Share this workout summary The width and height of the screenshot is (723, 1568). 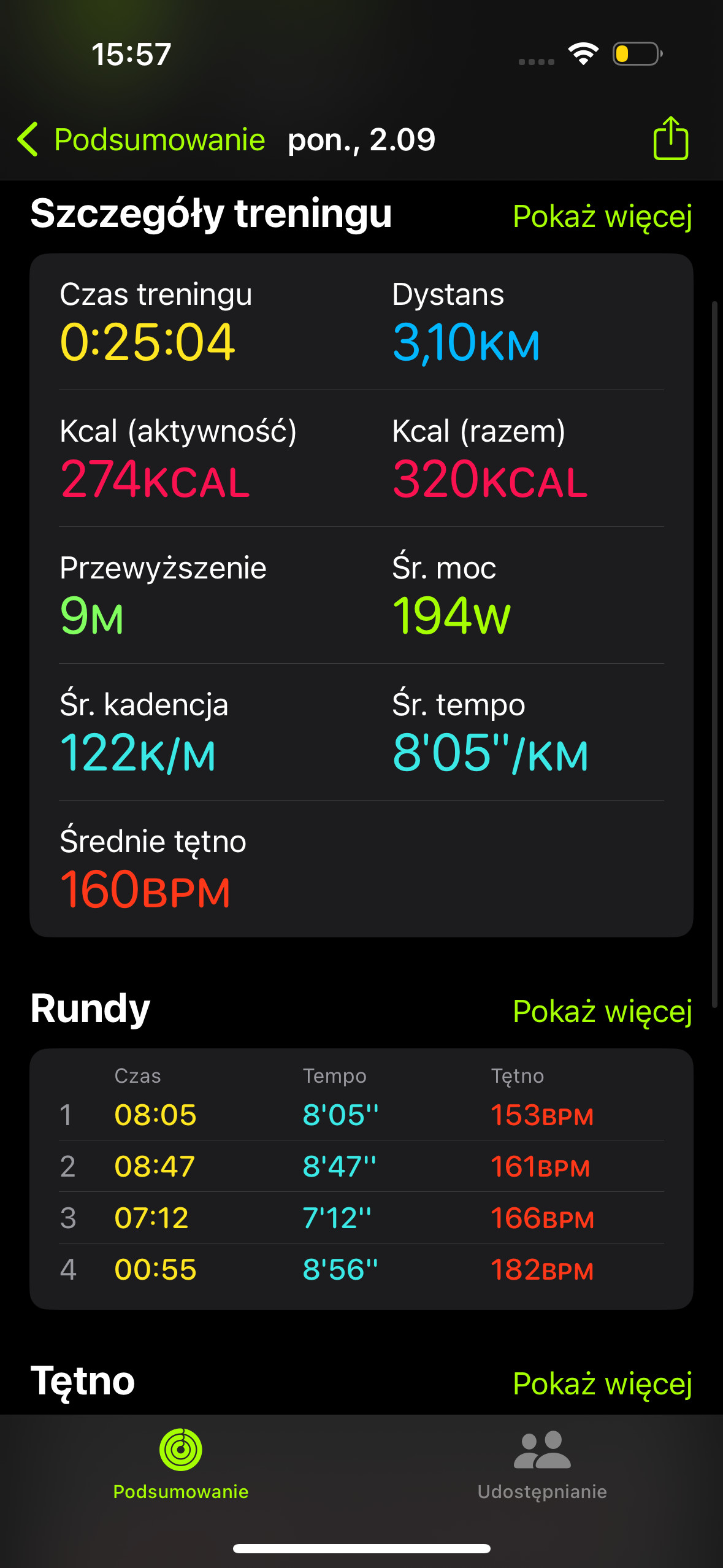point(670,139)
